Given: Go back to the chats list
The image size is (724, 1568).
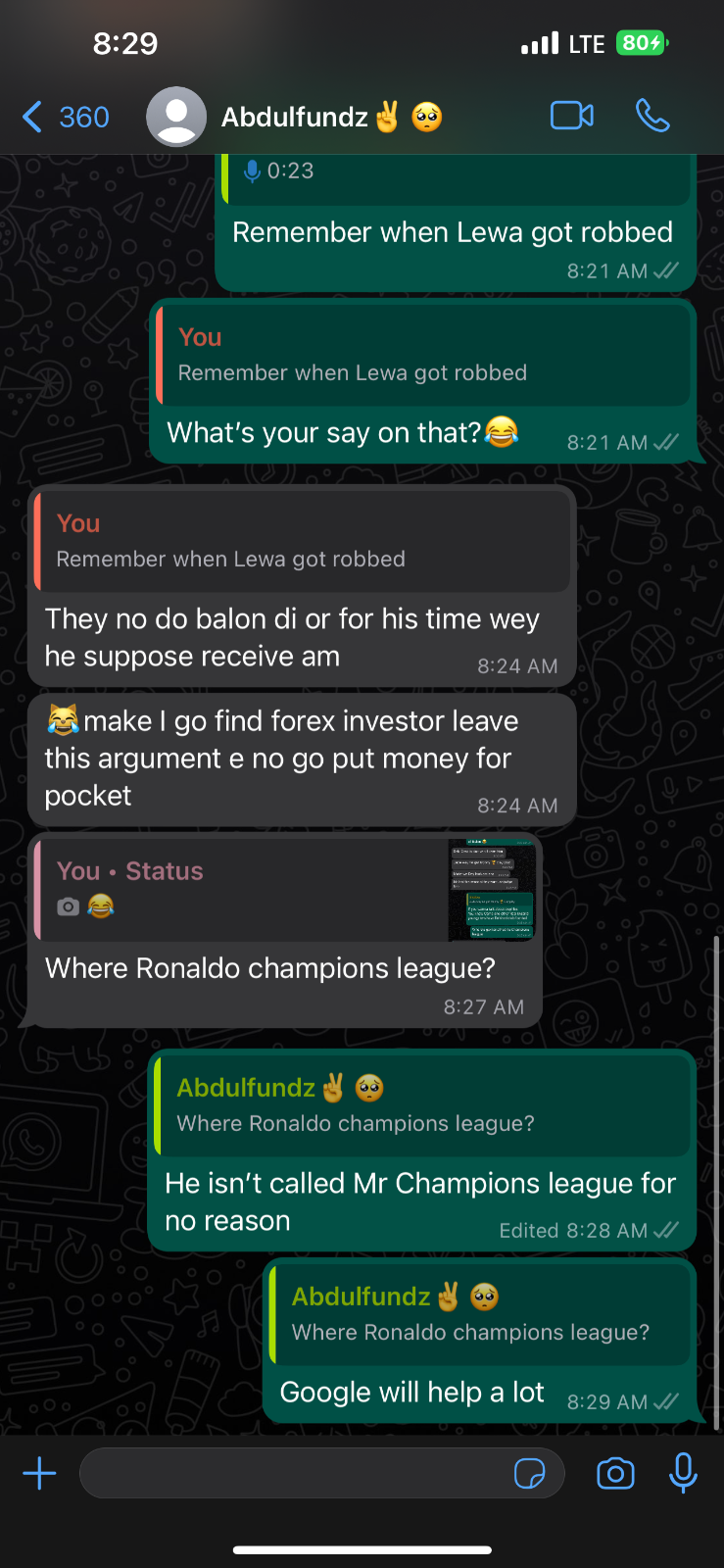Looking at the screenshot, I should coord(65,118).
